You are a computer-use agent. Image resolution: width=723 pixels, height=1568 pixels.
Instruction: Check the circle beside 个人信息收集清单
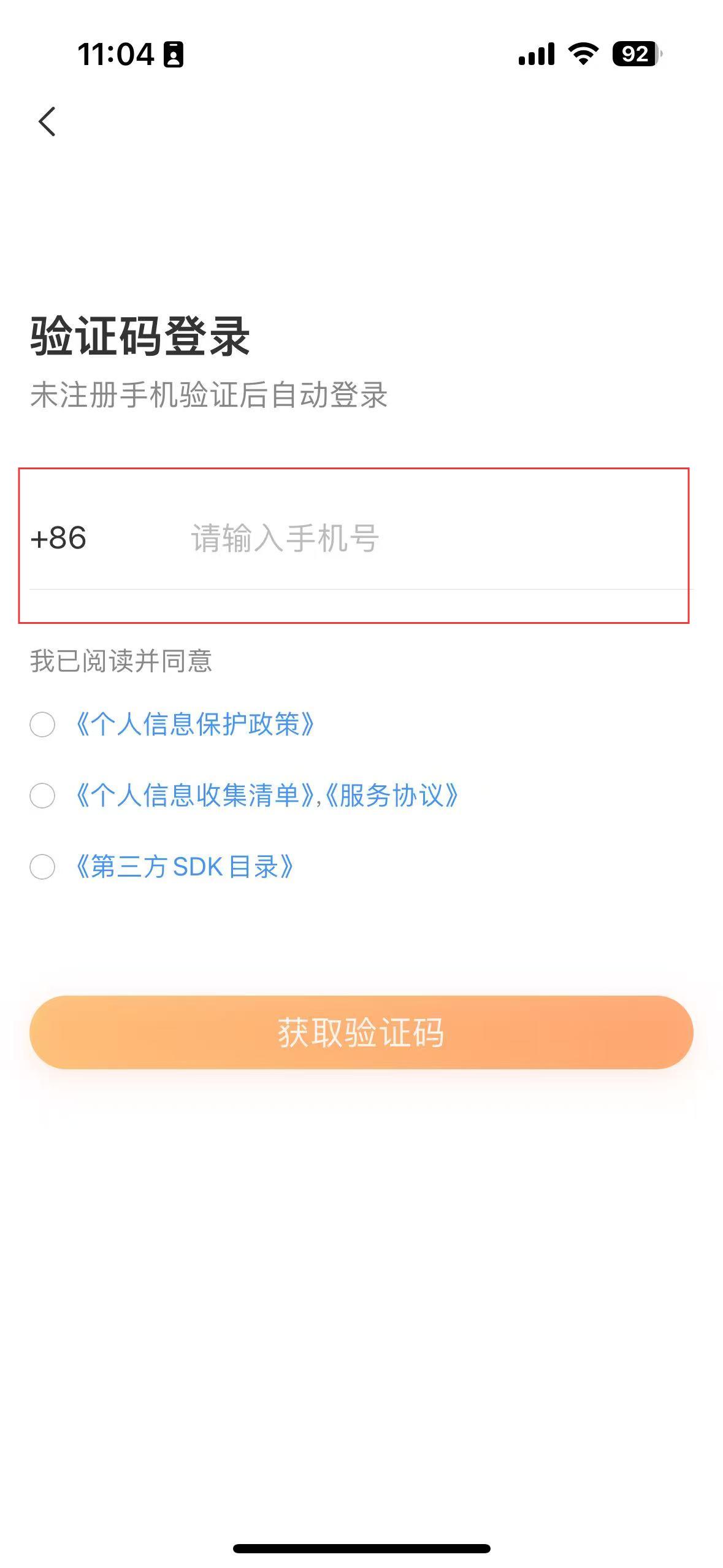pyautogui.click(x=42, y=796)
